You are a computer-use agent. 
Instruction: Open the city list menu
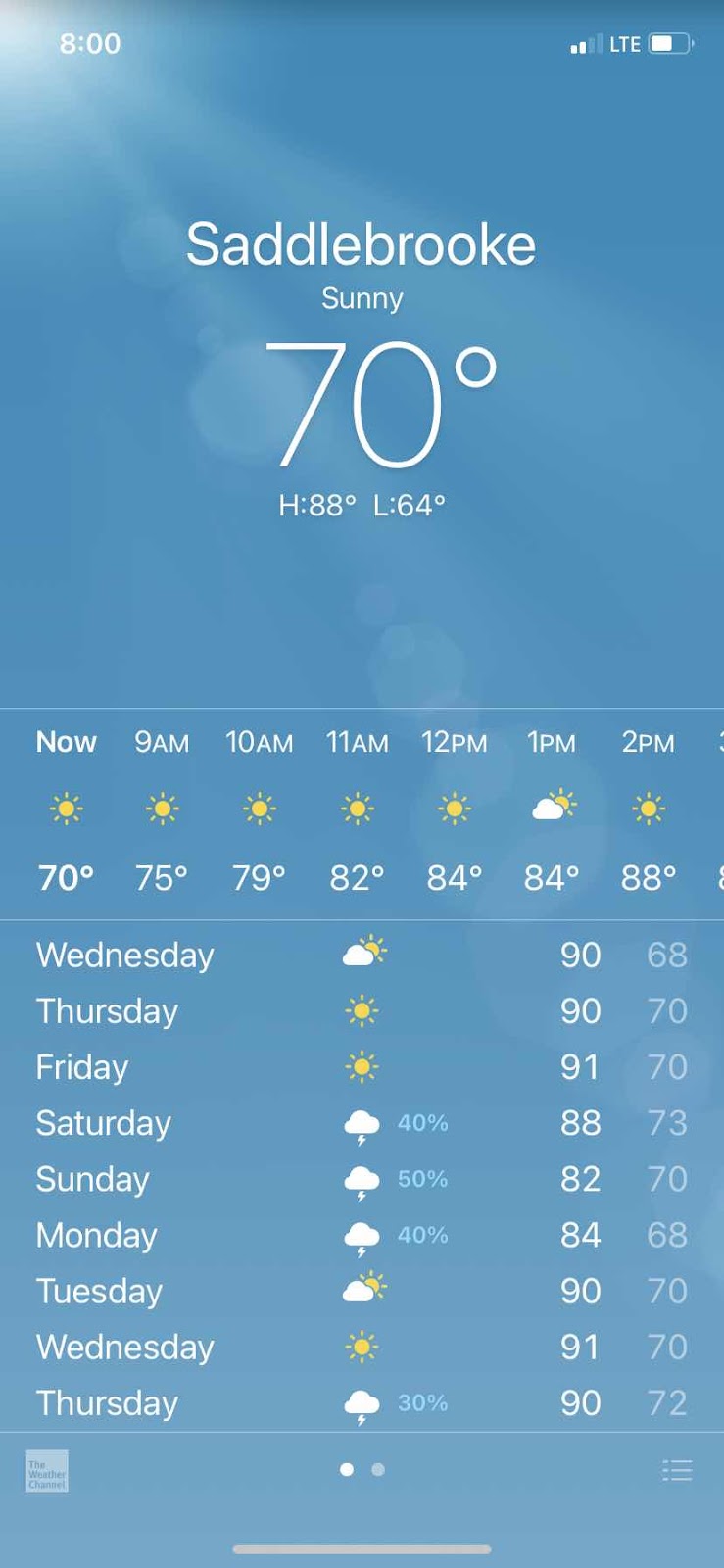click(x=677, y=1470)
